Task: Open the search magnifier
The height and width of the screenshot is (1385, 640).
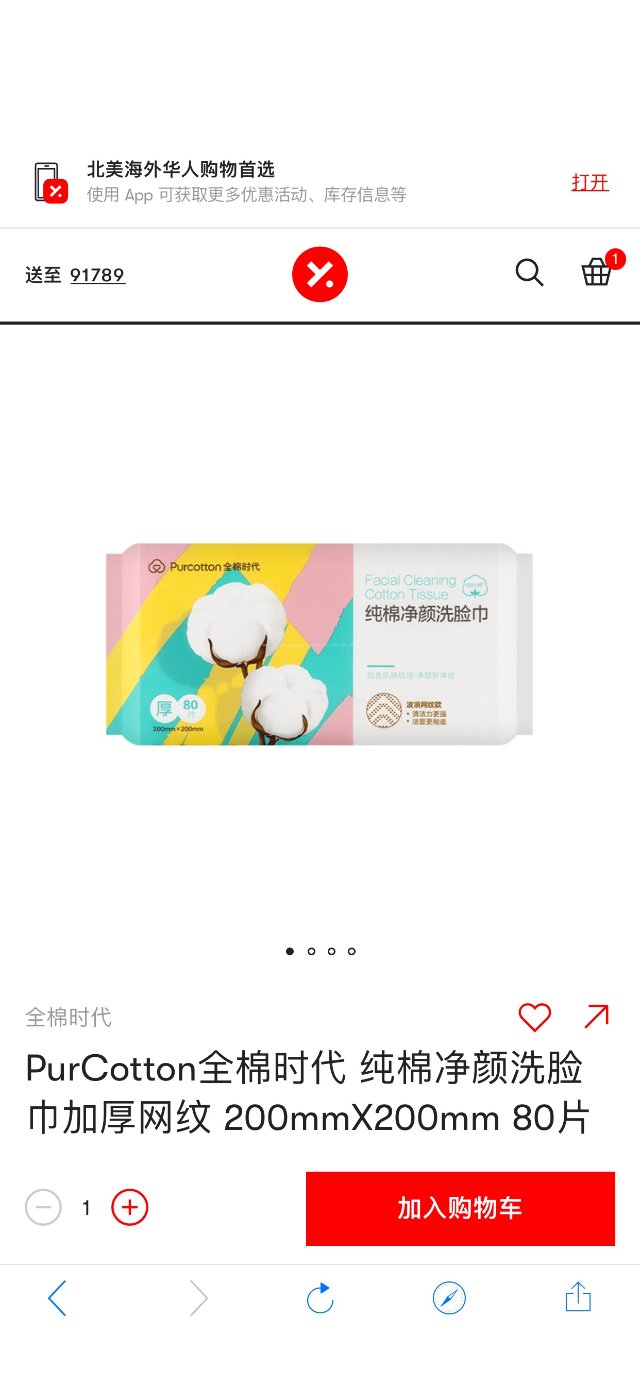Action: coord(529,272)
